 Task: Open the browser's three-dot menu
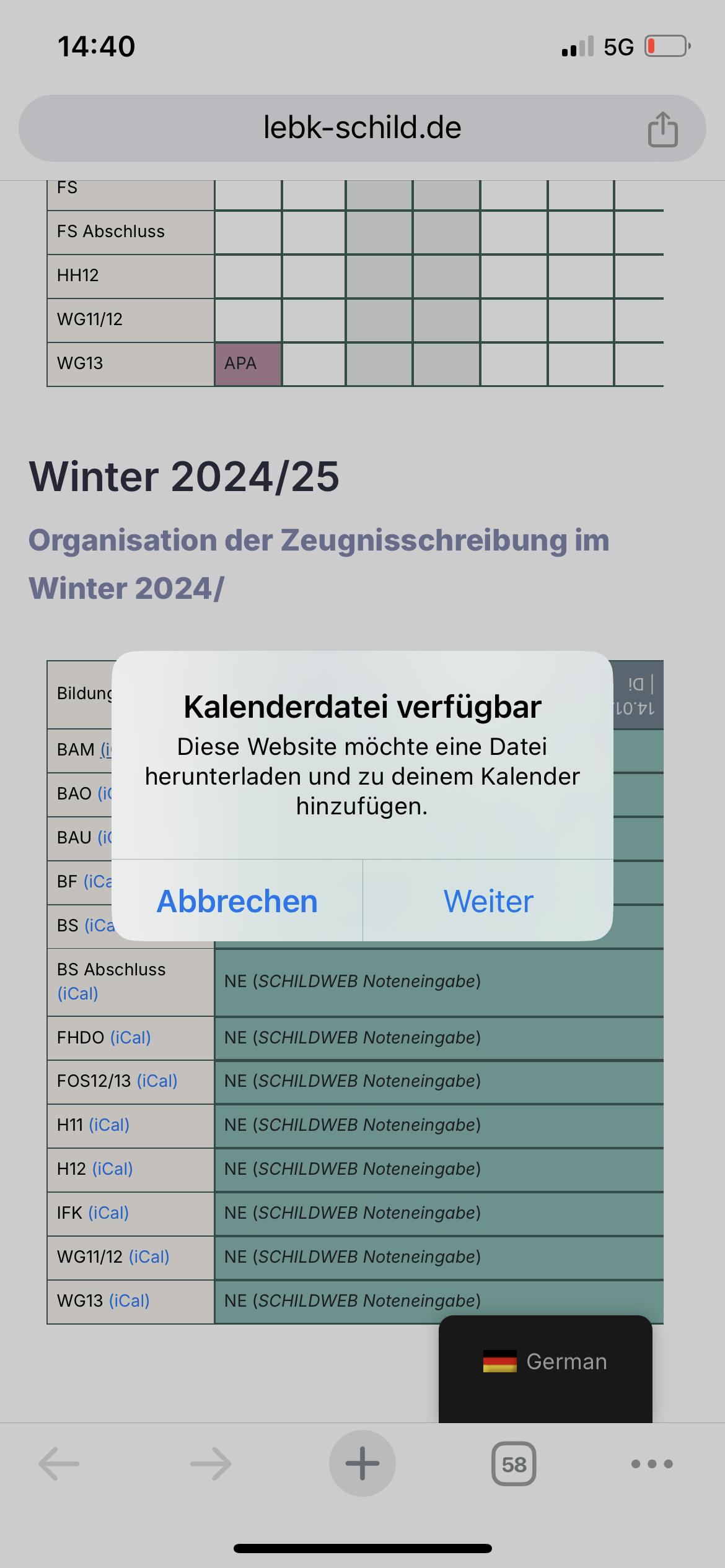(x=651, y=1464)
